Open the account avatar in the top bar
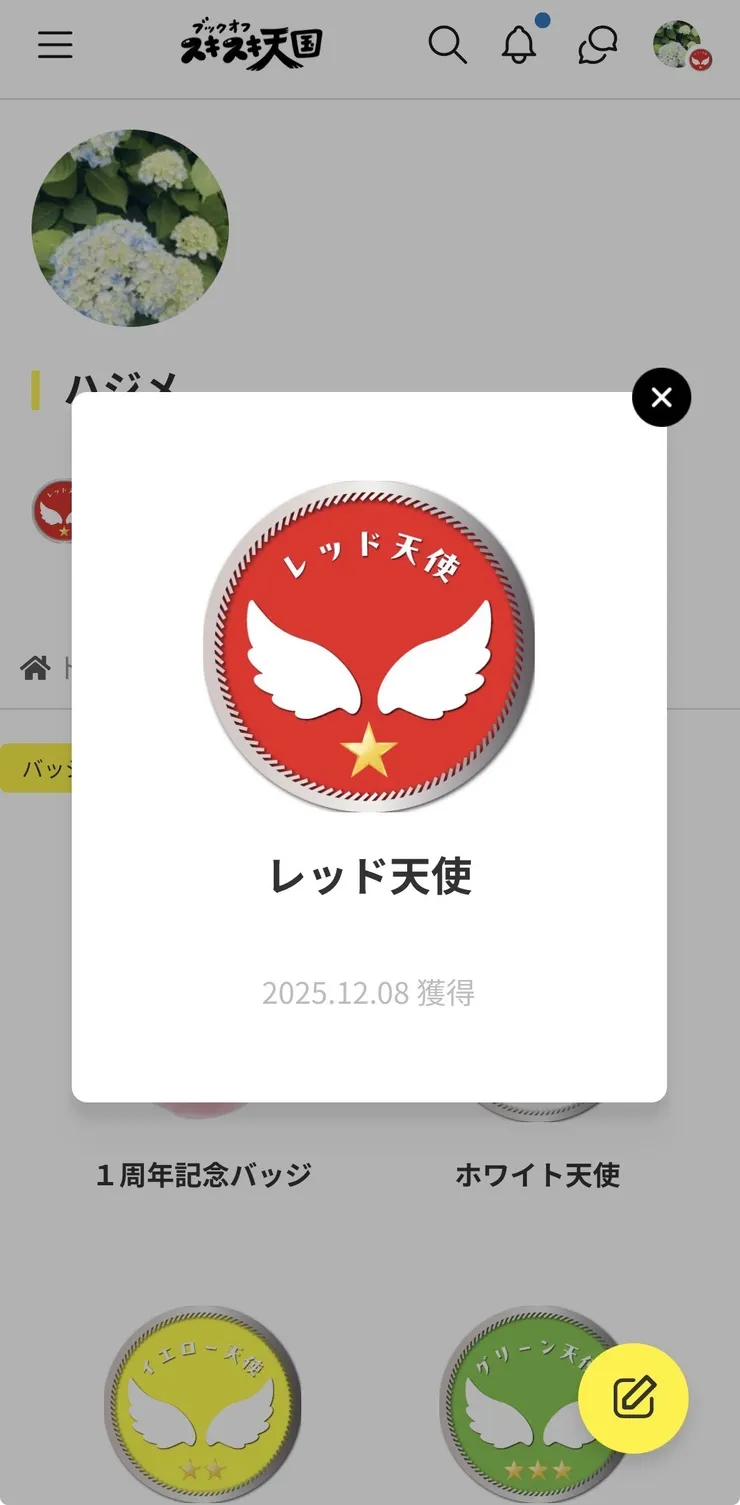 (x=681, y=45)
